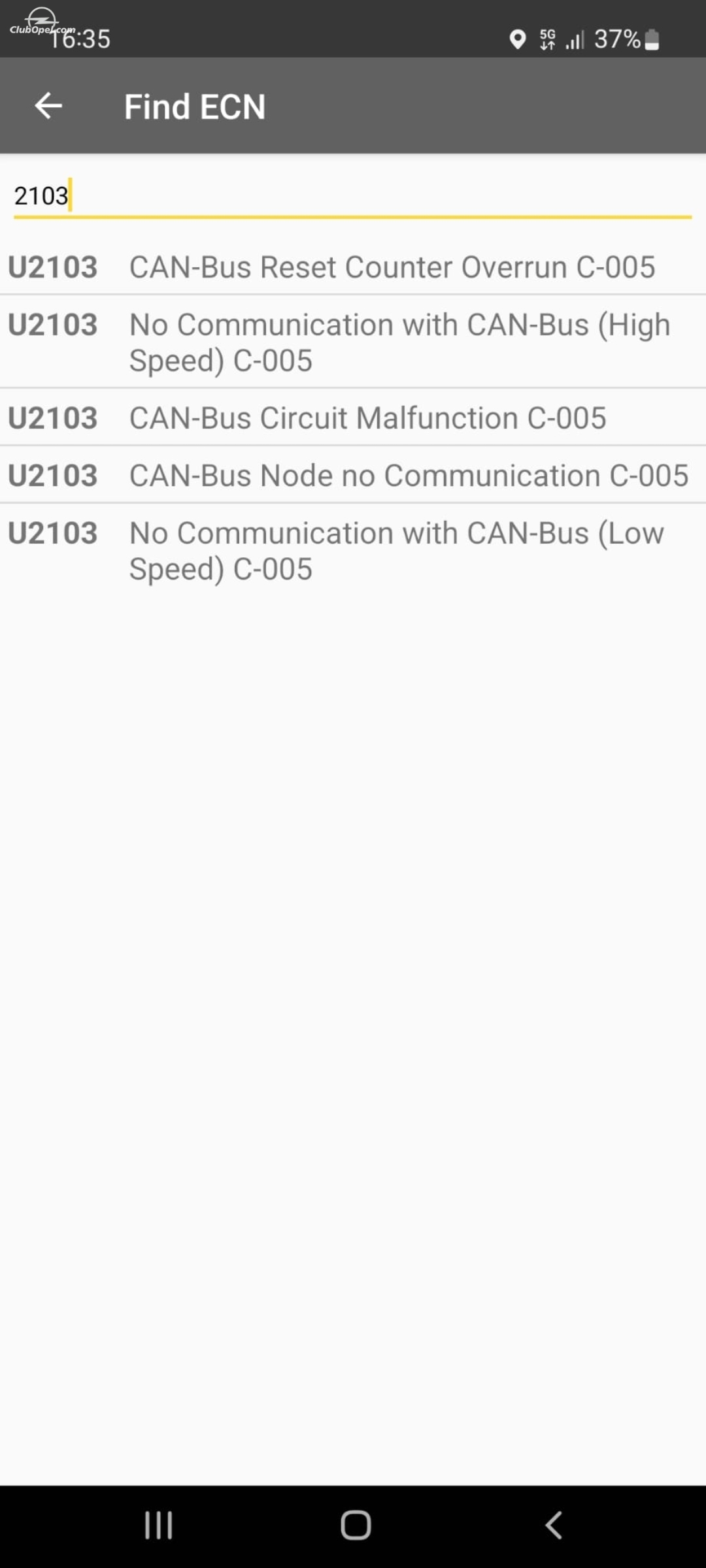Select U2103 No Communication with CAN-Bus (Low Speed)

[353, 550]
